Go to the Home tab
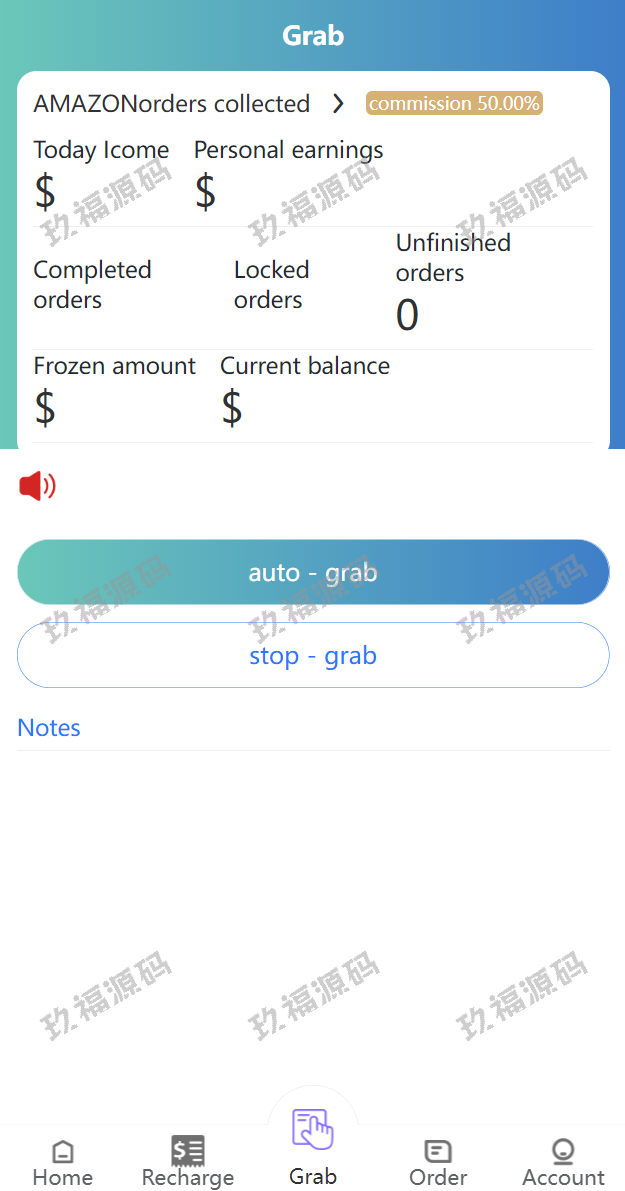 (x=62, y=1163)
